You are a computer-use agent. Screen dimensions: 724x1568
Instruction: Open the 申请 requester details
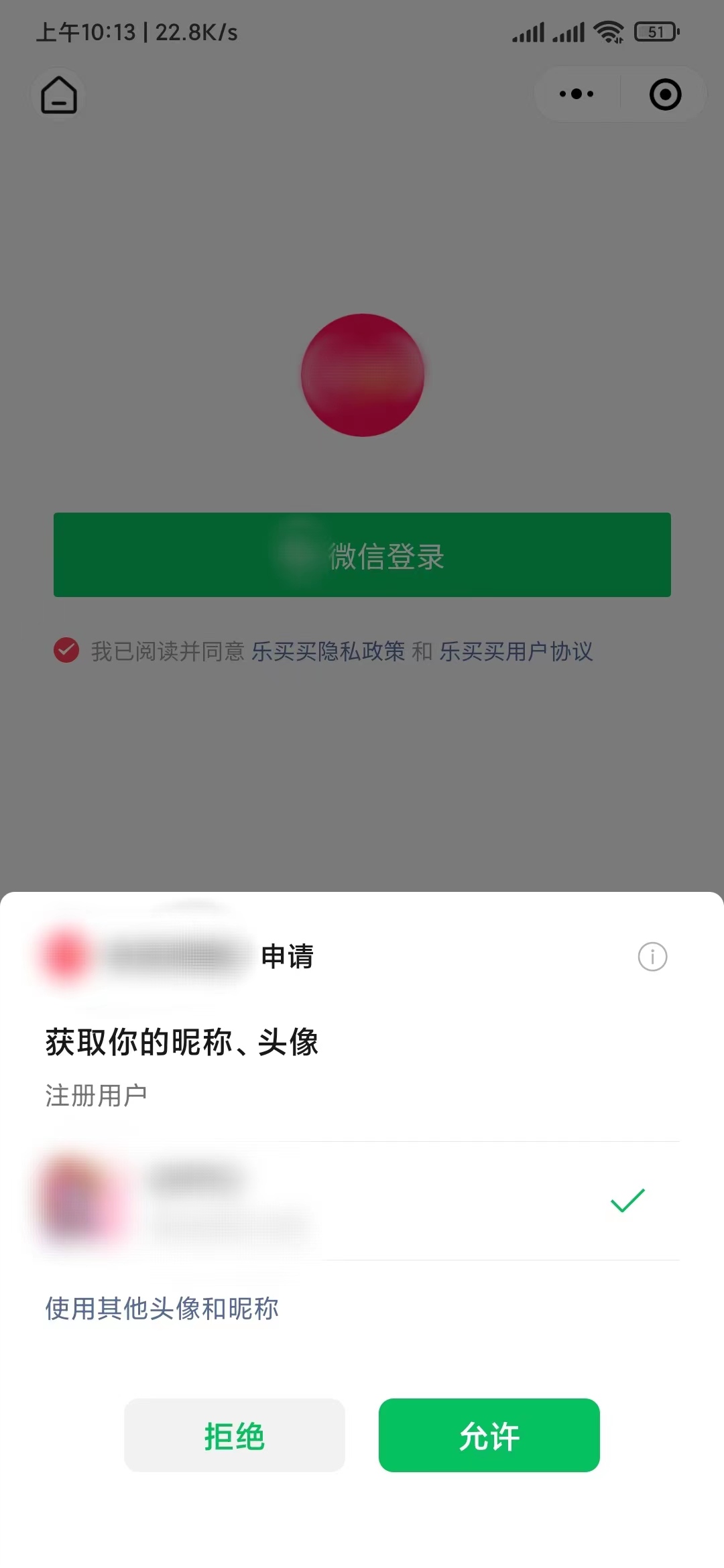click(x=287, y=957)
